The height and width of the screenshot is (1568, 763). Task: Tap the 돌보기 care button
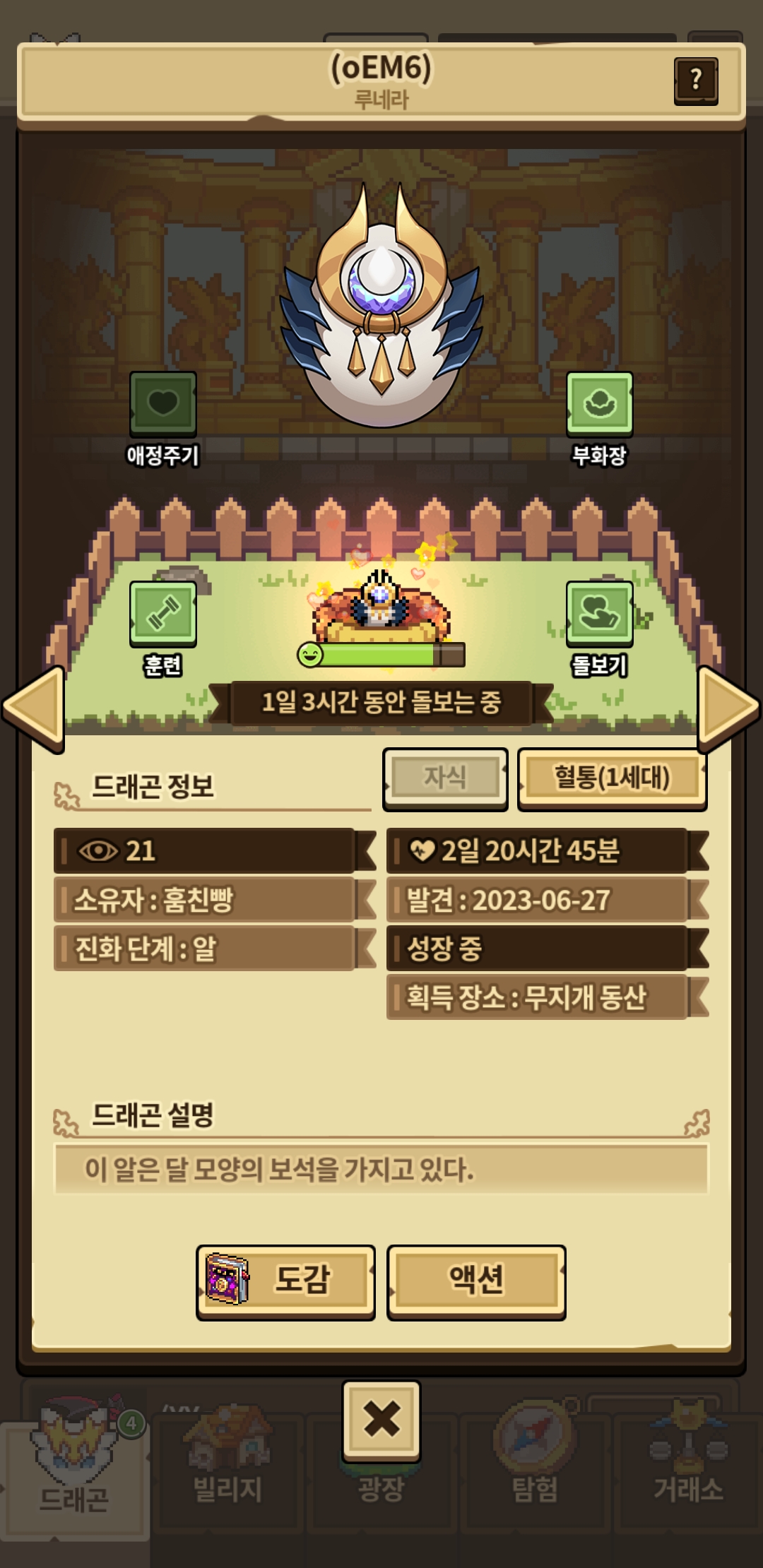click(600, 614)
